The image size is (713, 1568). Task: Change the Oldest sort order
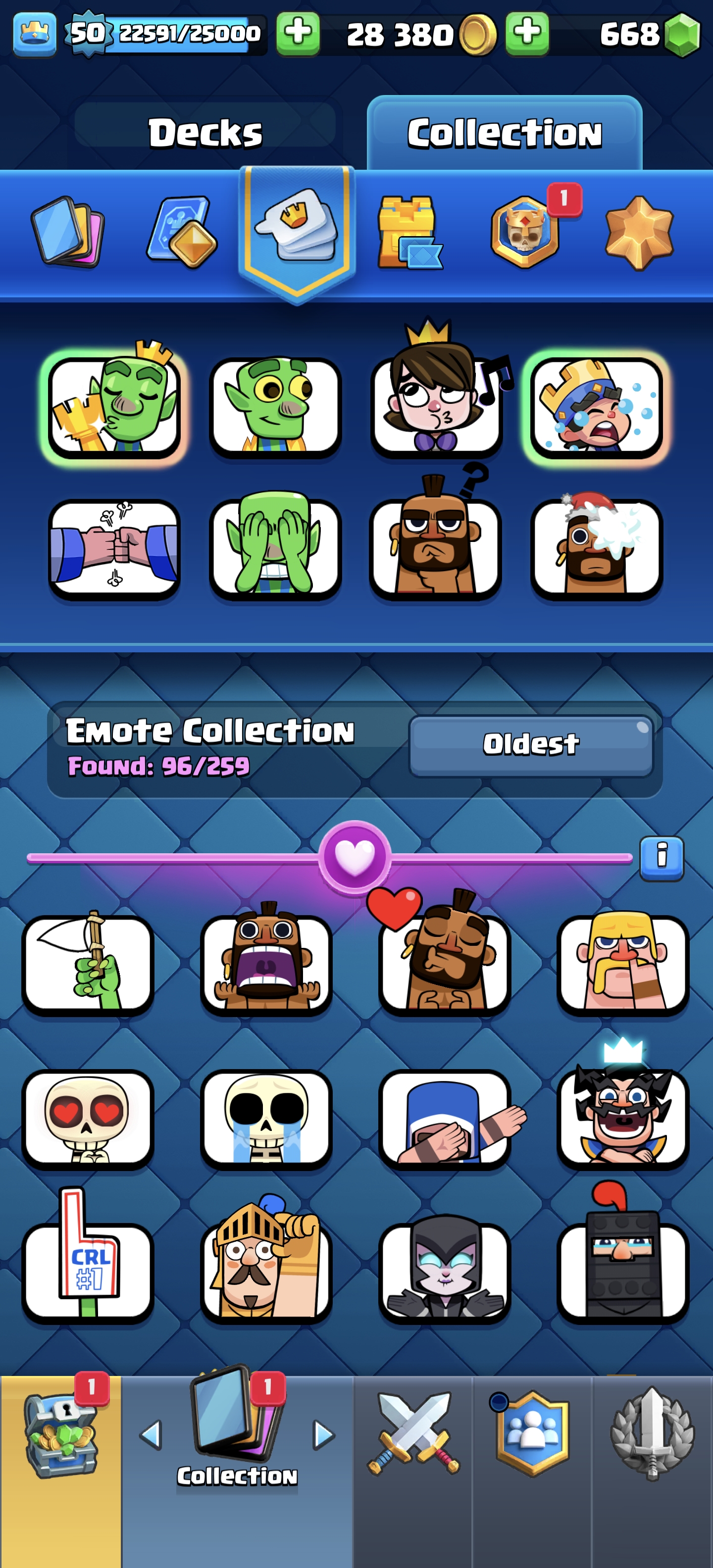pos(530,744)
